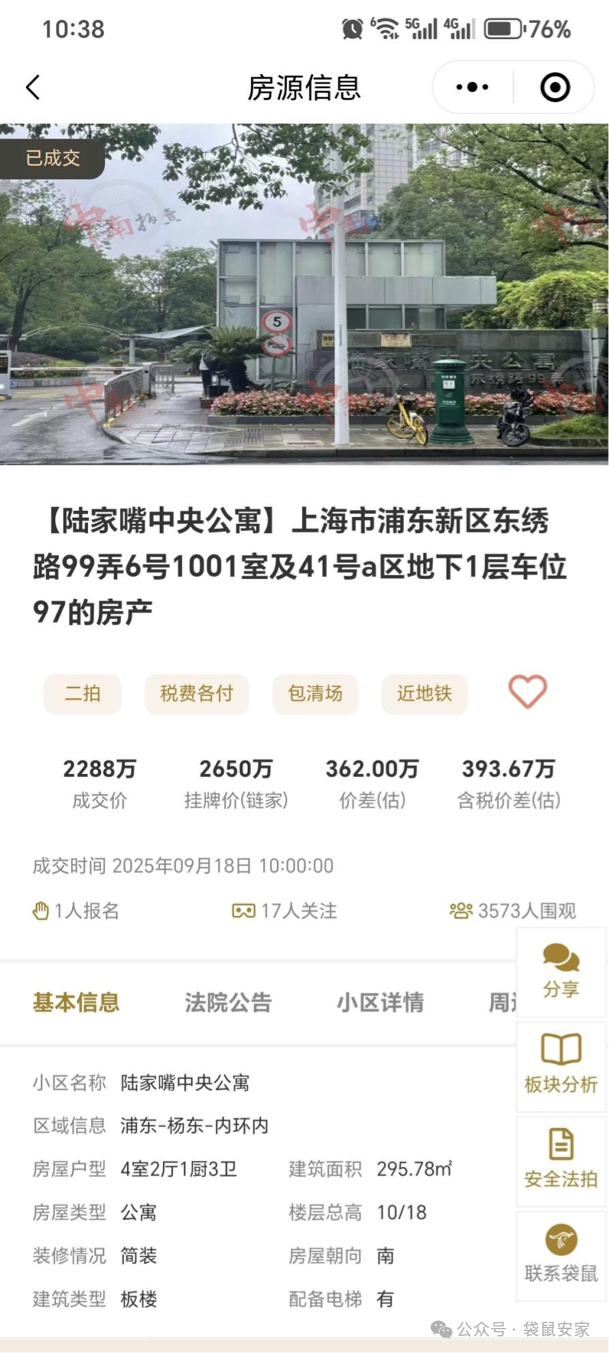
Task: Tap the 税费各付 tag chip
Action: tap(196, 694)
